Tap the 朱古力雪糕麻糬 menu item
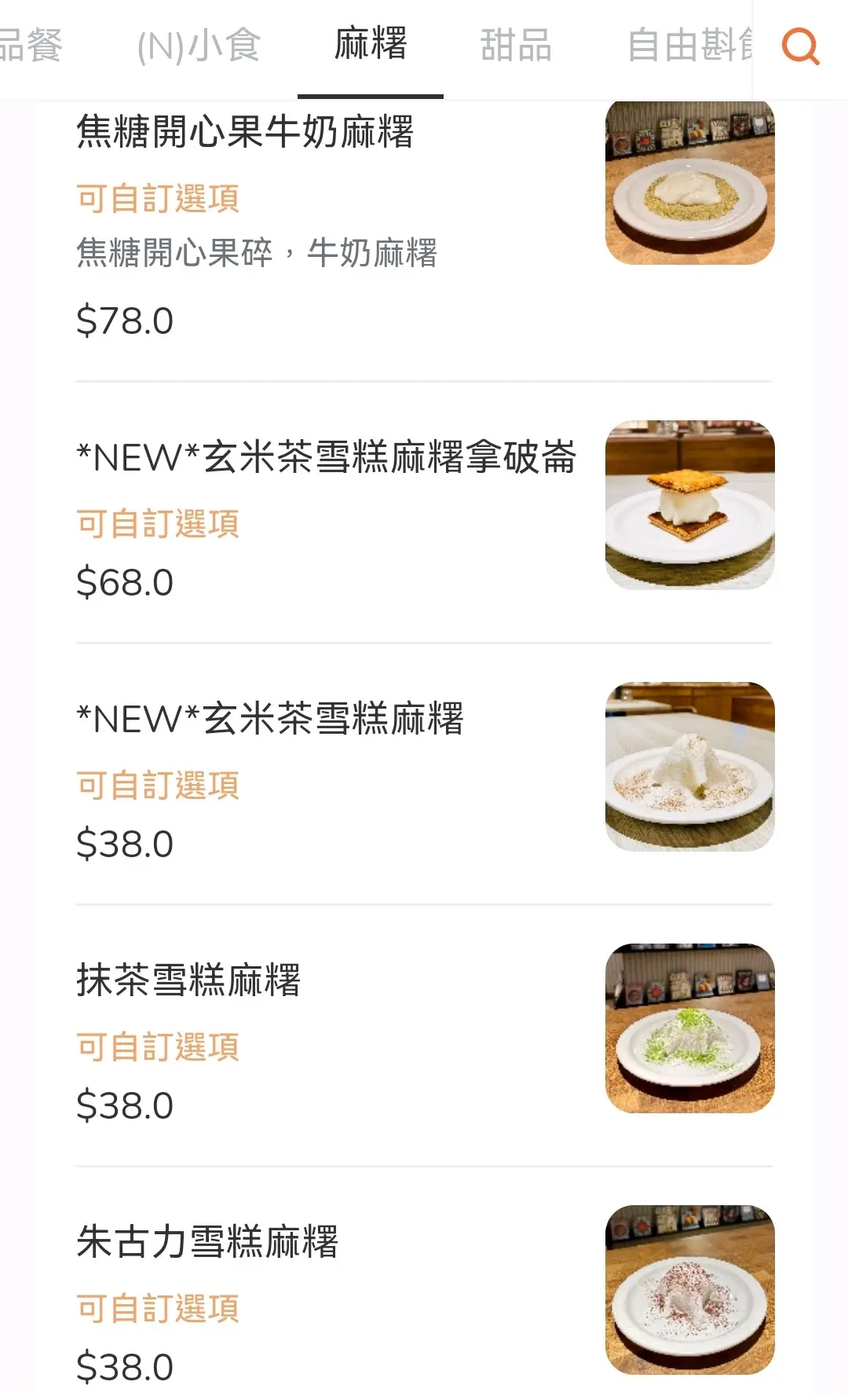Image resolution: width=848 pixels, height=1400 pixels. [207, 1243]
